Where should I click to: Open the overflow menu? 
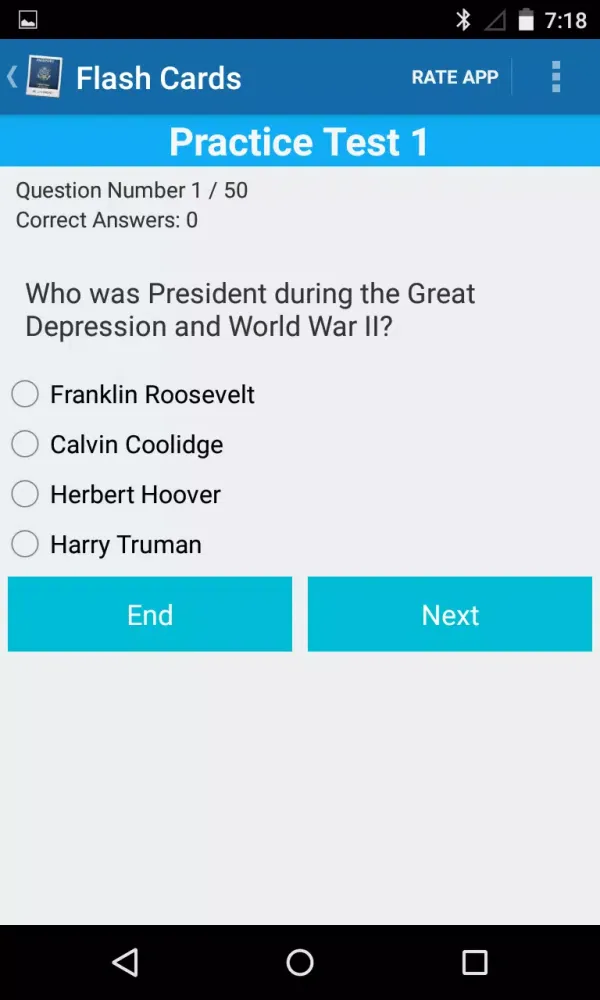click(556, 77)
